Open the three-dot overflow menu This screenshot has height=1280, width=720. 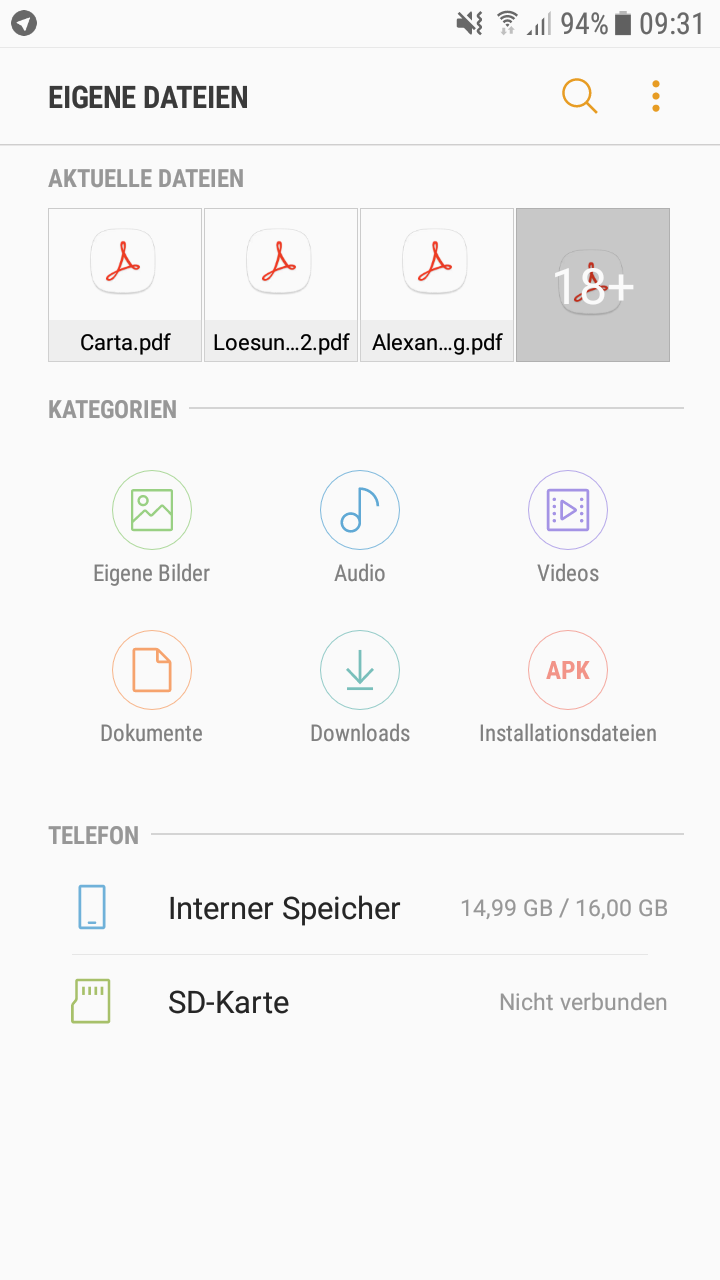click(x=656, y=96)
